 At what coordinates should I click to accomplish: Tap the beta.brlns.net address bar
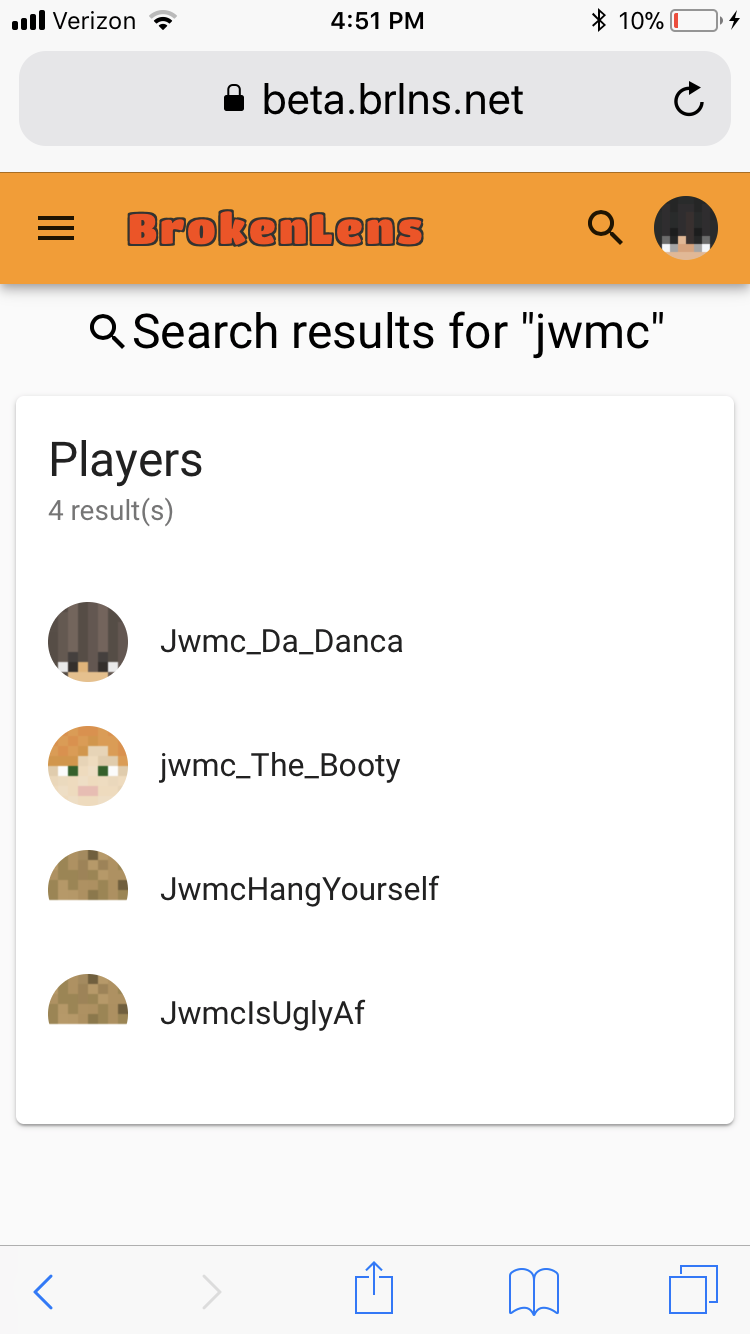(374, 99)
